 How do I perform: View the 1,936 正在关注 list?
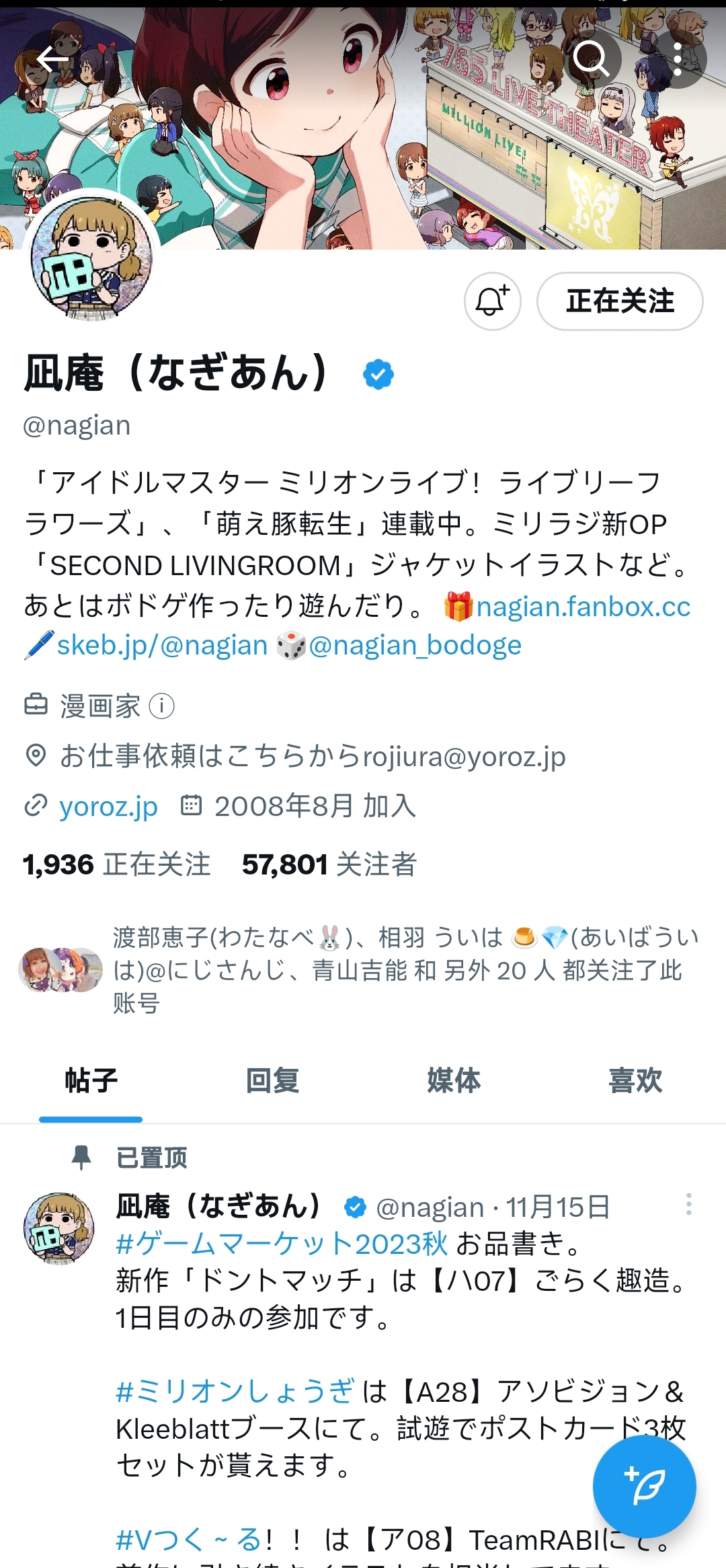pyautogui.click(x=116, y=864)
